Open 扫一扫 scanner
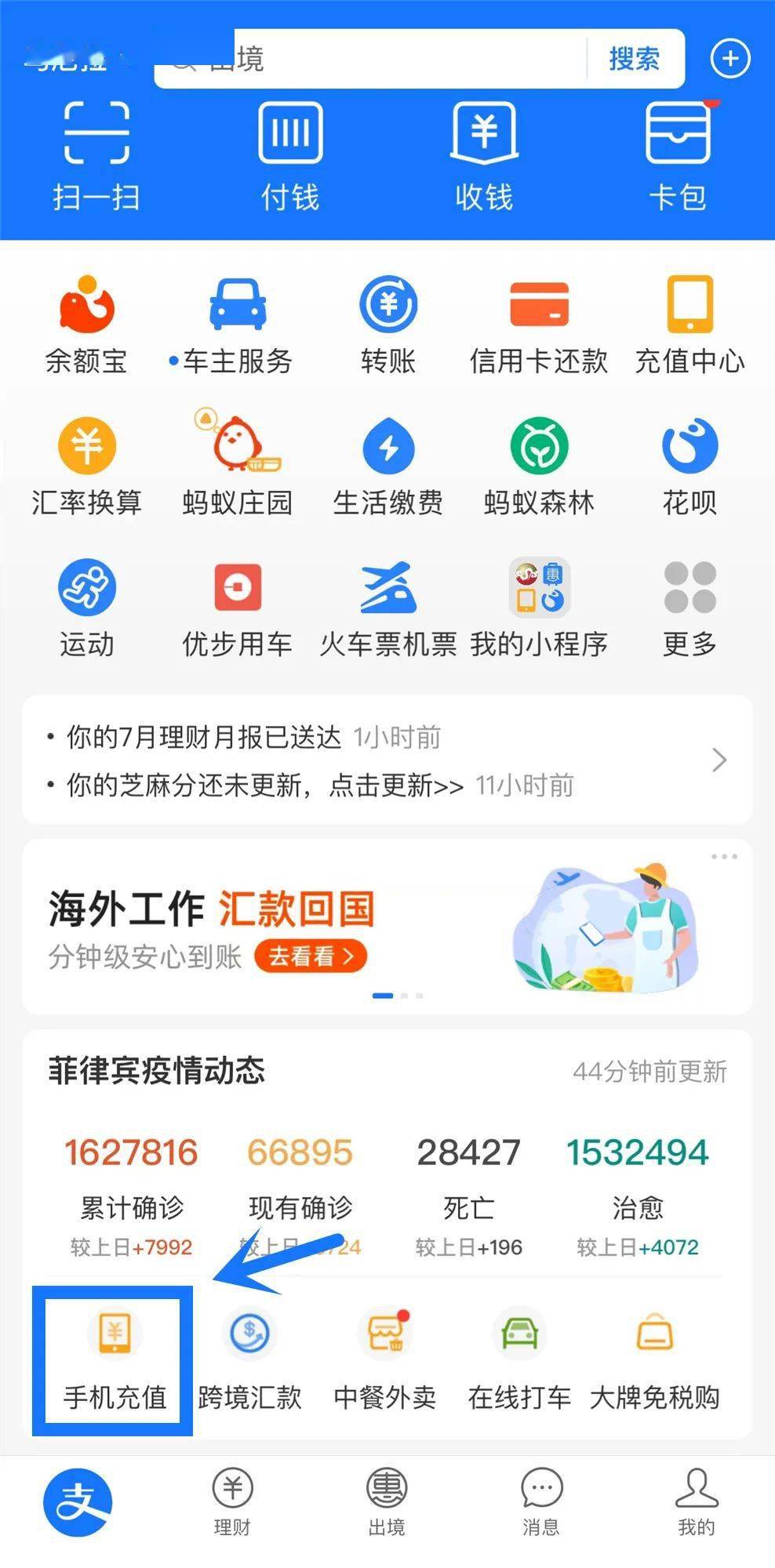The image size is (775, 1568). coord(96,156)
